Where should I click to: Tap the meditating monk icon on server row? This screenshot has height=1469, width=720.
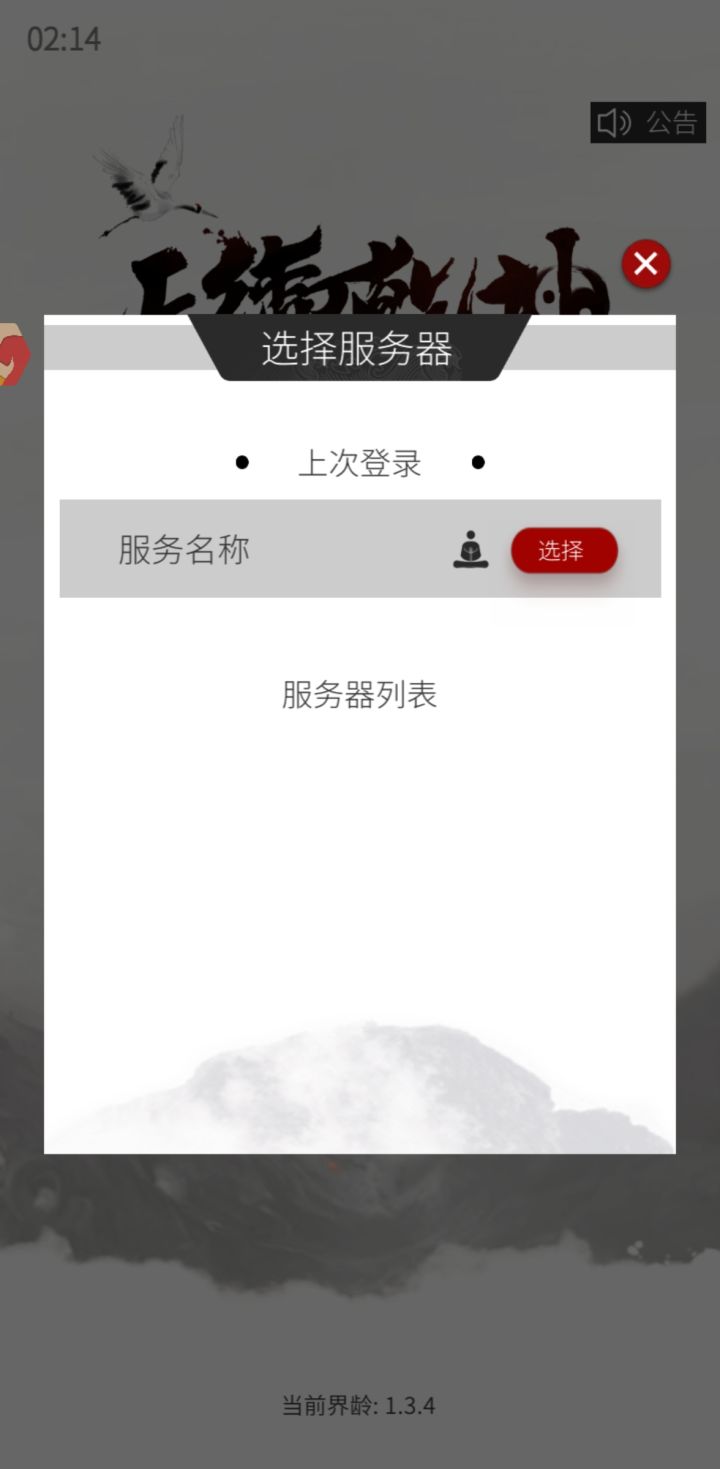(x=470, y=550)
